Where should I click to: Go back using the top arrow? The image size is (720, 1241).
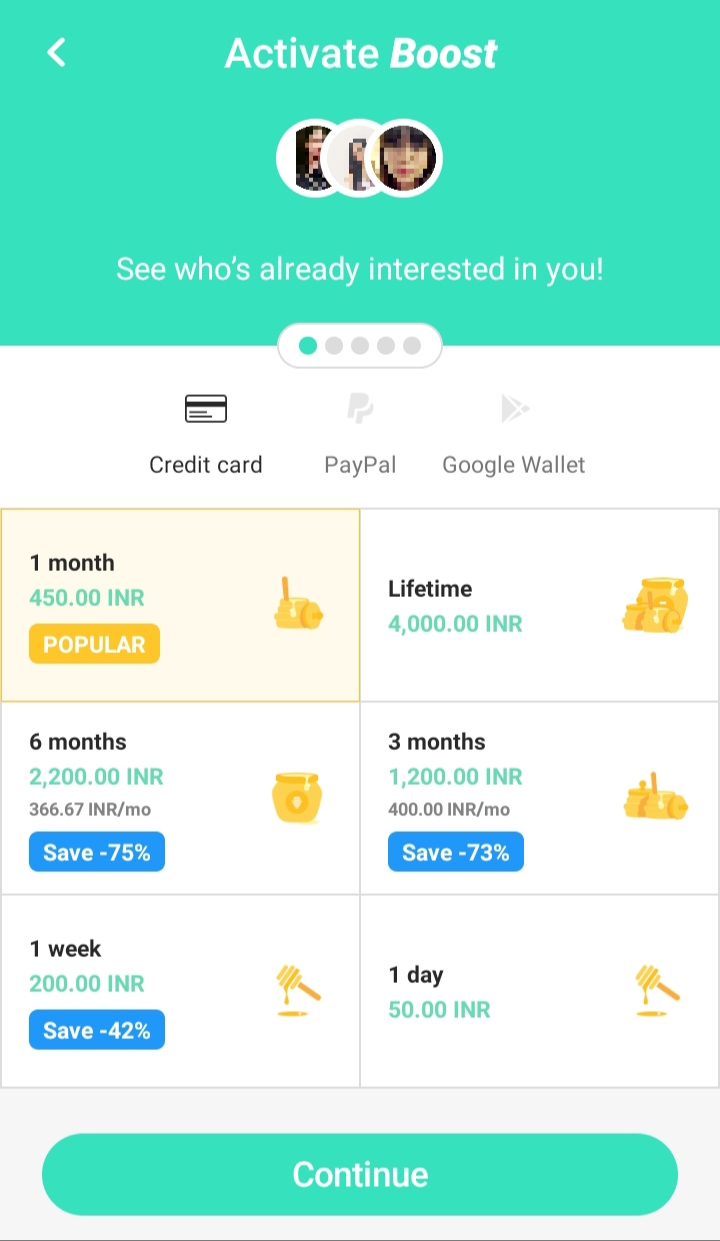[x=57, y=53]
